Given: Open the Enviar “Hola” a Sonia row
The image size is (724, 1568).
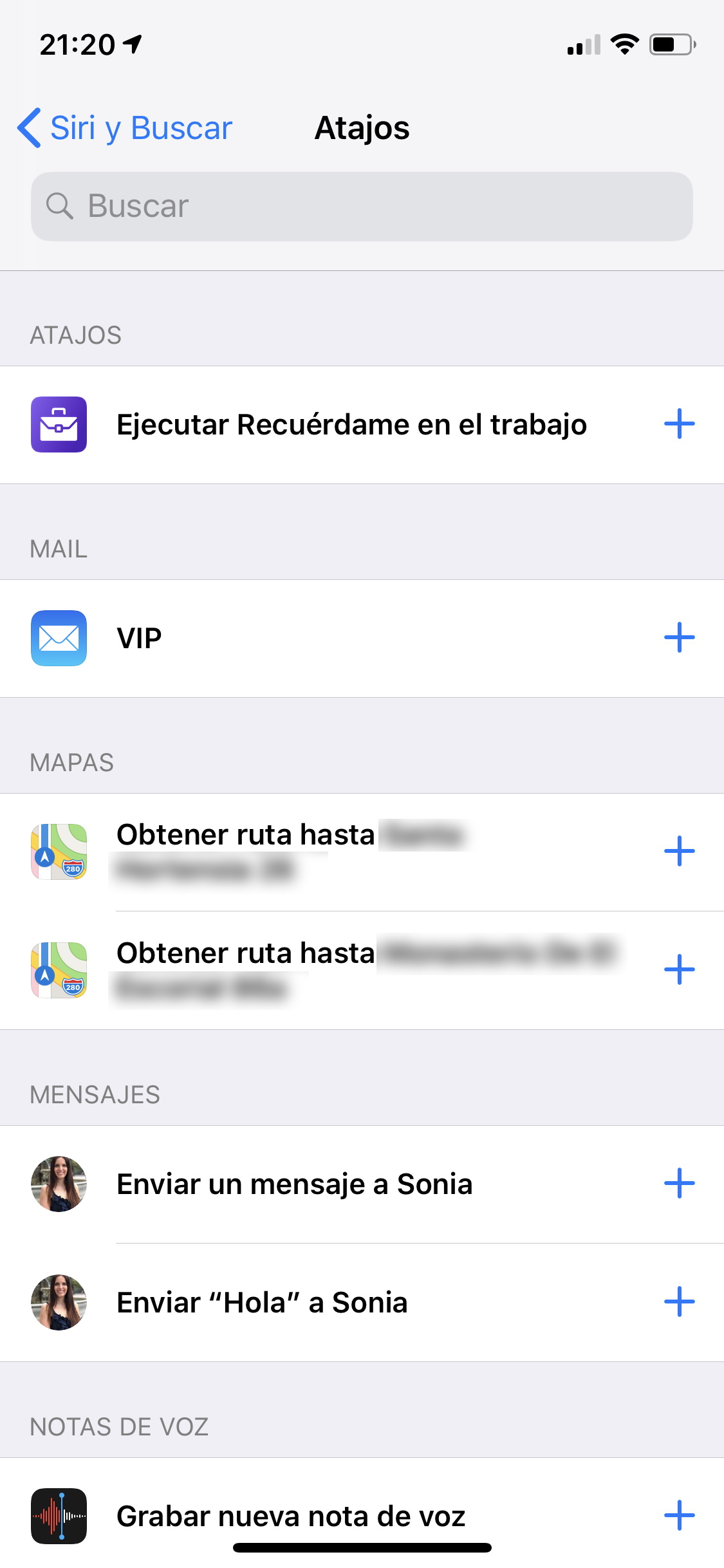Looking at the screenshot, I should (362, 1303).
